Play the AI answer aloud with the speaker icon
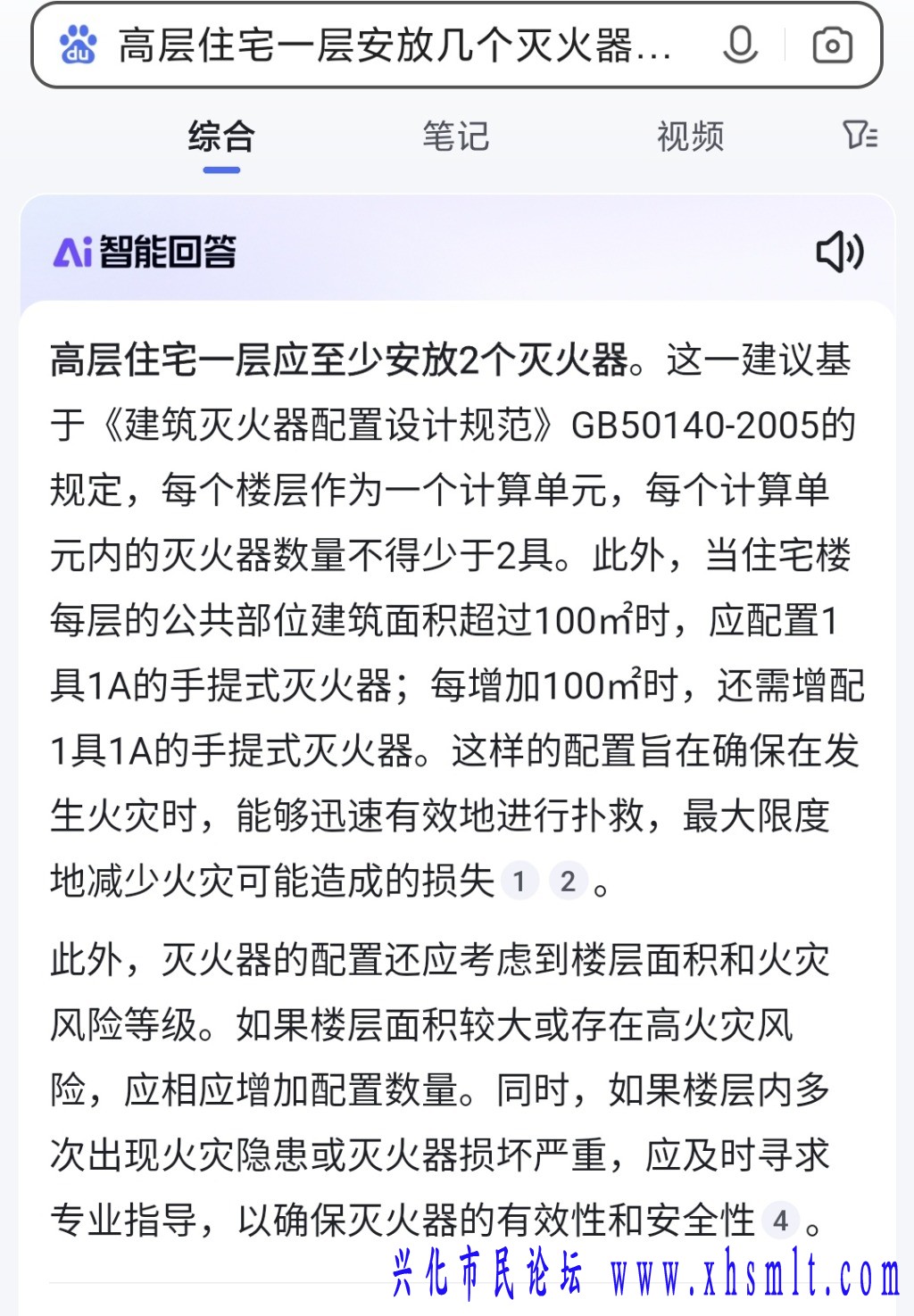This screenshot has width=914, height=1316. coord(839,252)
